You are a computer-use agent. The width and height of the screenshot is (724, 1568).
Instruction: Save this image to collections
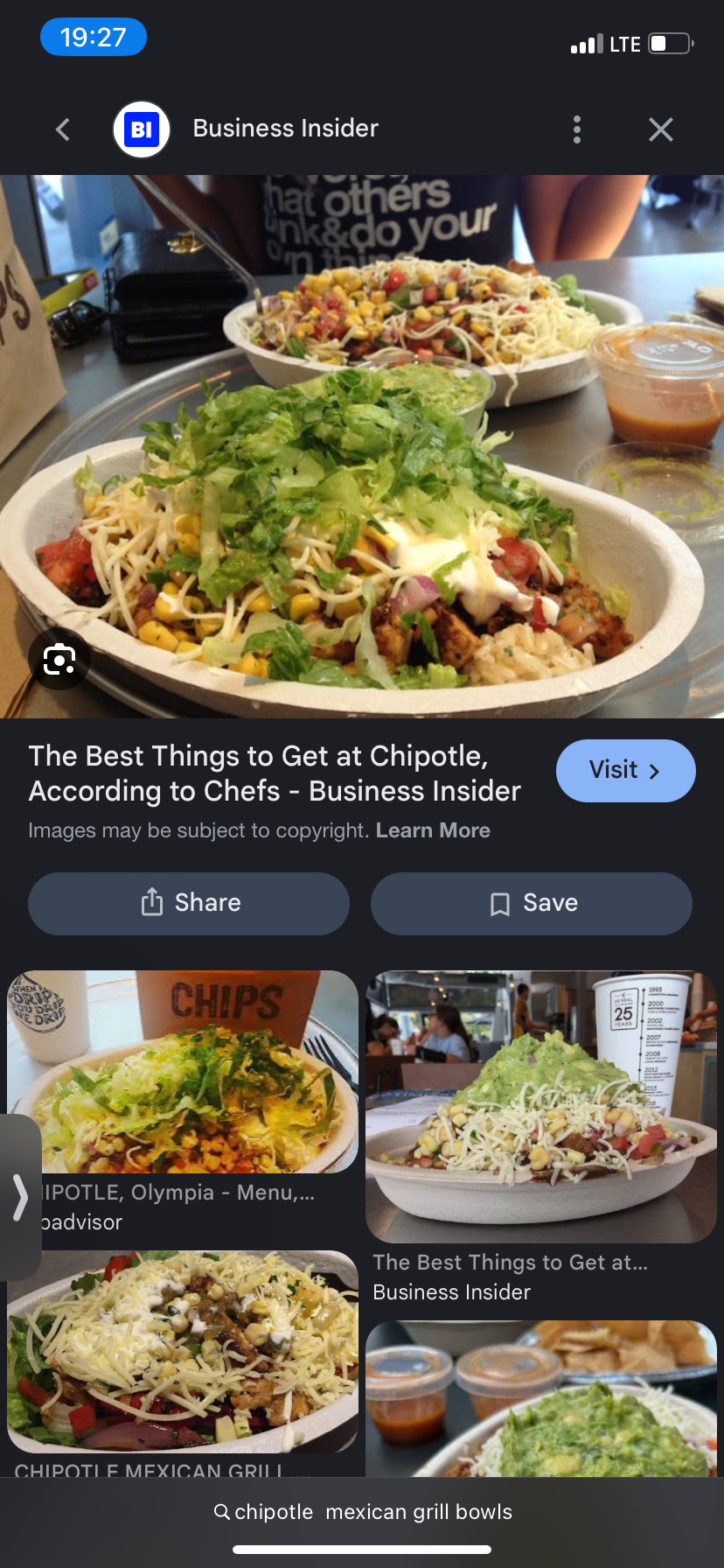tap(532, 903)
